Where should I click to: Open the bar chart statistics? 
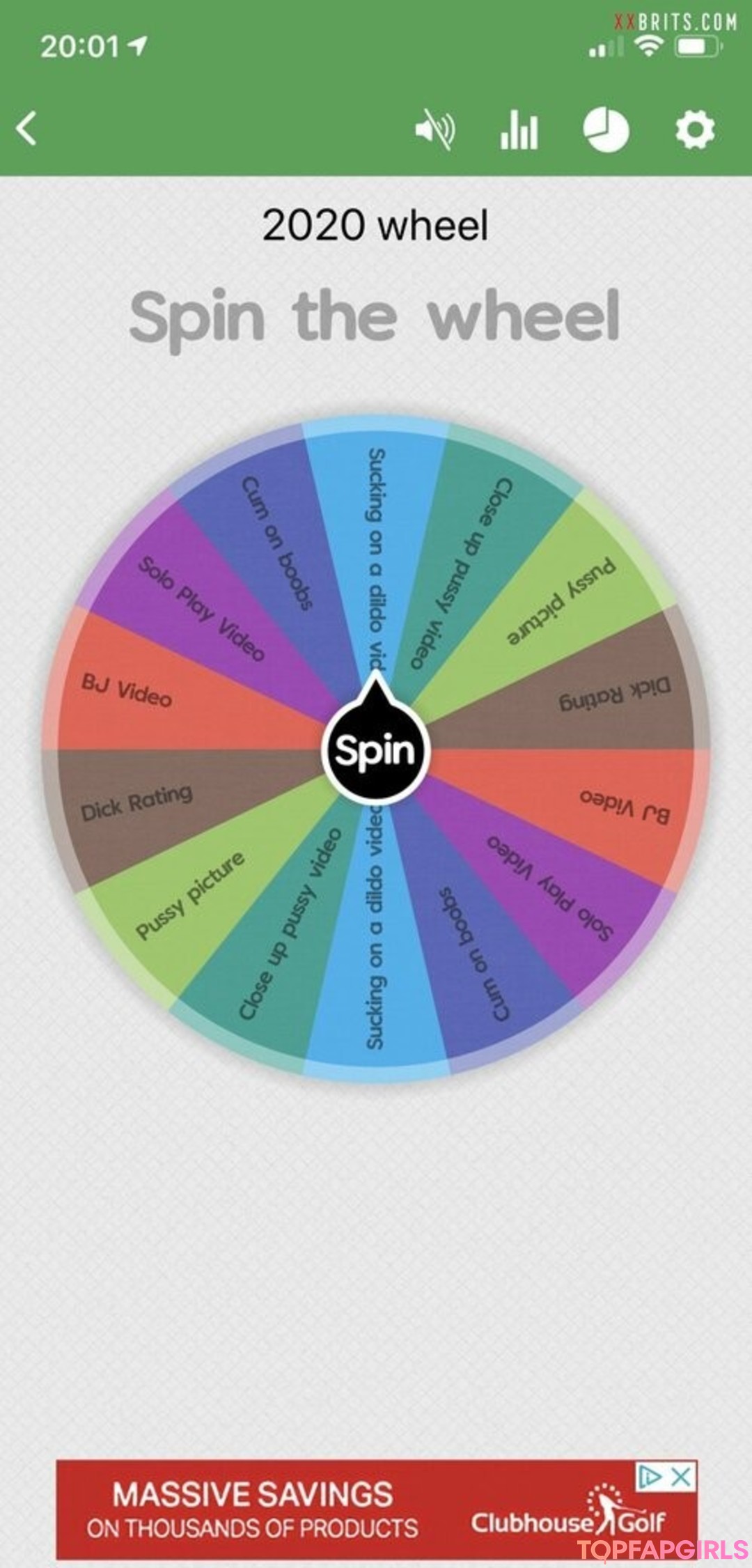(x=519, y=130)
